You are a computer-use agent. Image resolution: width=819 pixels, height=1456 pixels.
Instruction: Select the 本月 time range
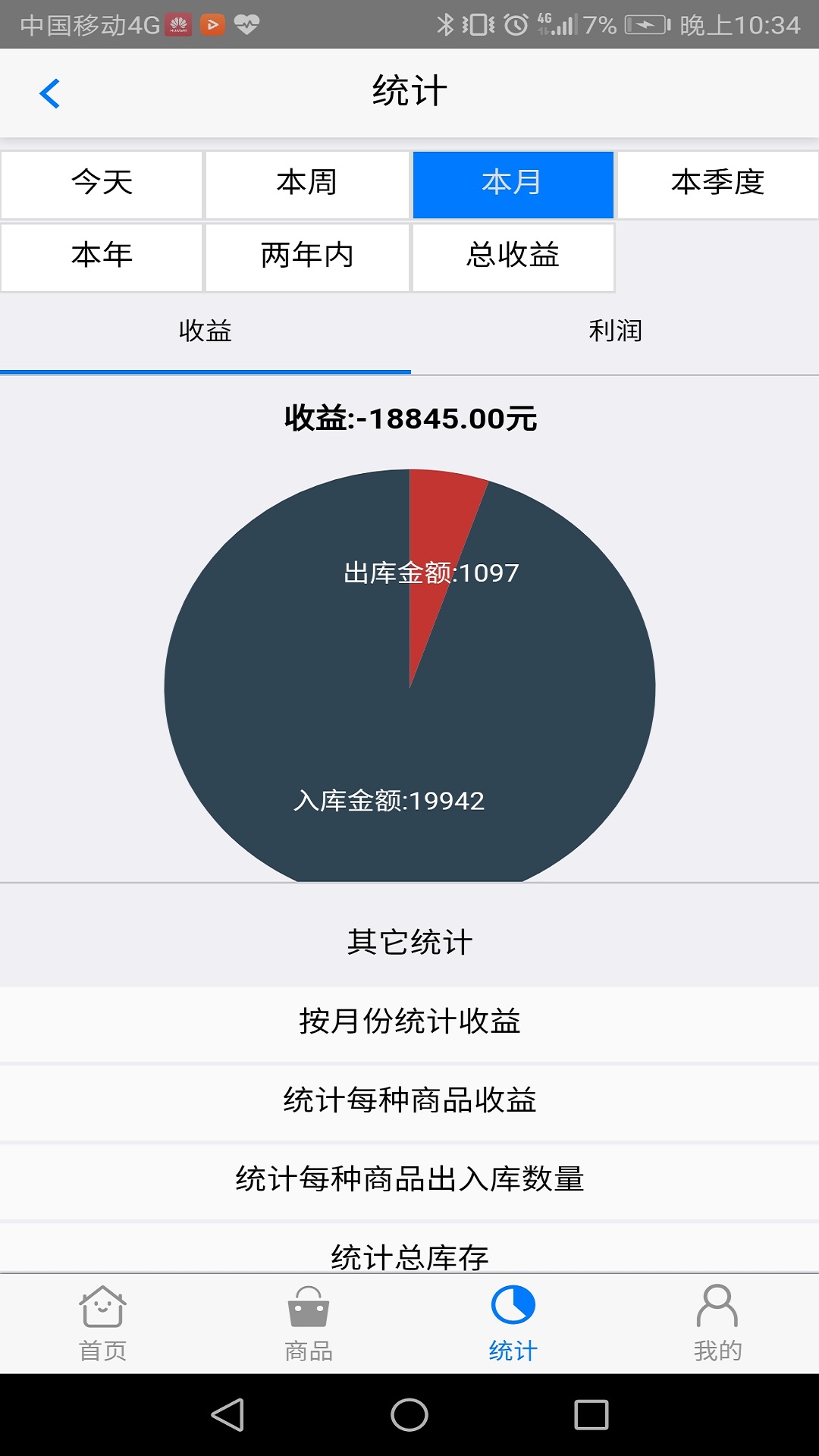click(x=513, y=184)
